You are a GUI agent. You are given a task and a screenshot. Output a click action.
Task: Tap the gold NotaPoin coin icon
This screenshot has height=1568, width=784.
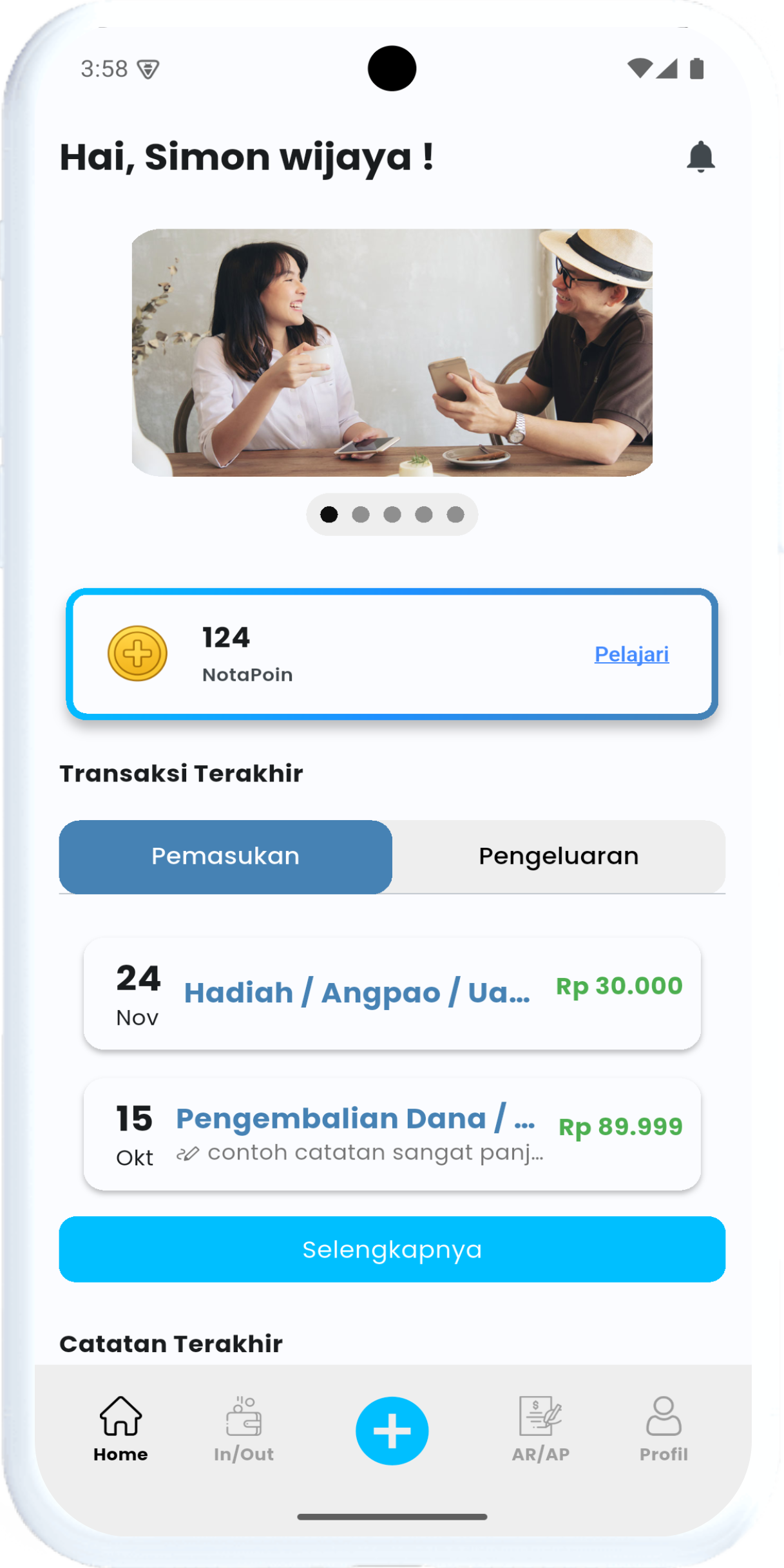[137, 653]
